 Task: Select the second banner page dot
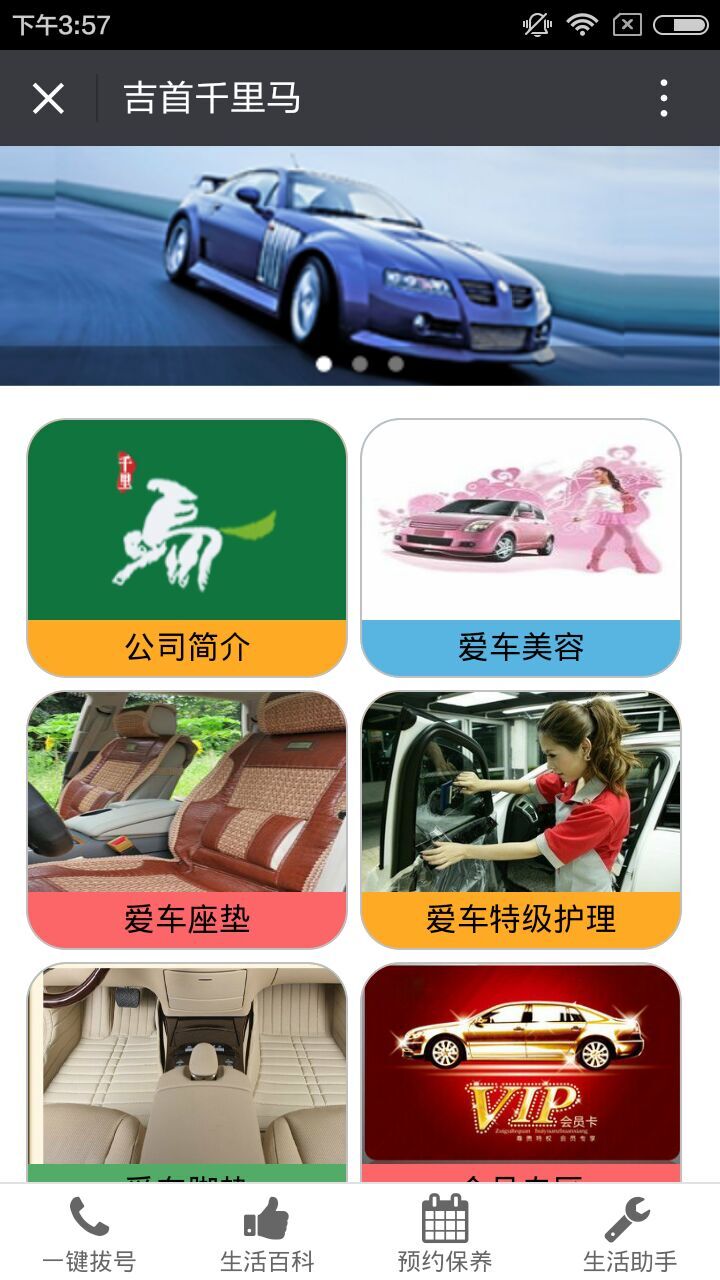point(360,364)
